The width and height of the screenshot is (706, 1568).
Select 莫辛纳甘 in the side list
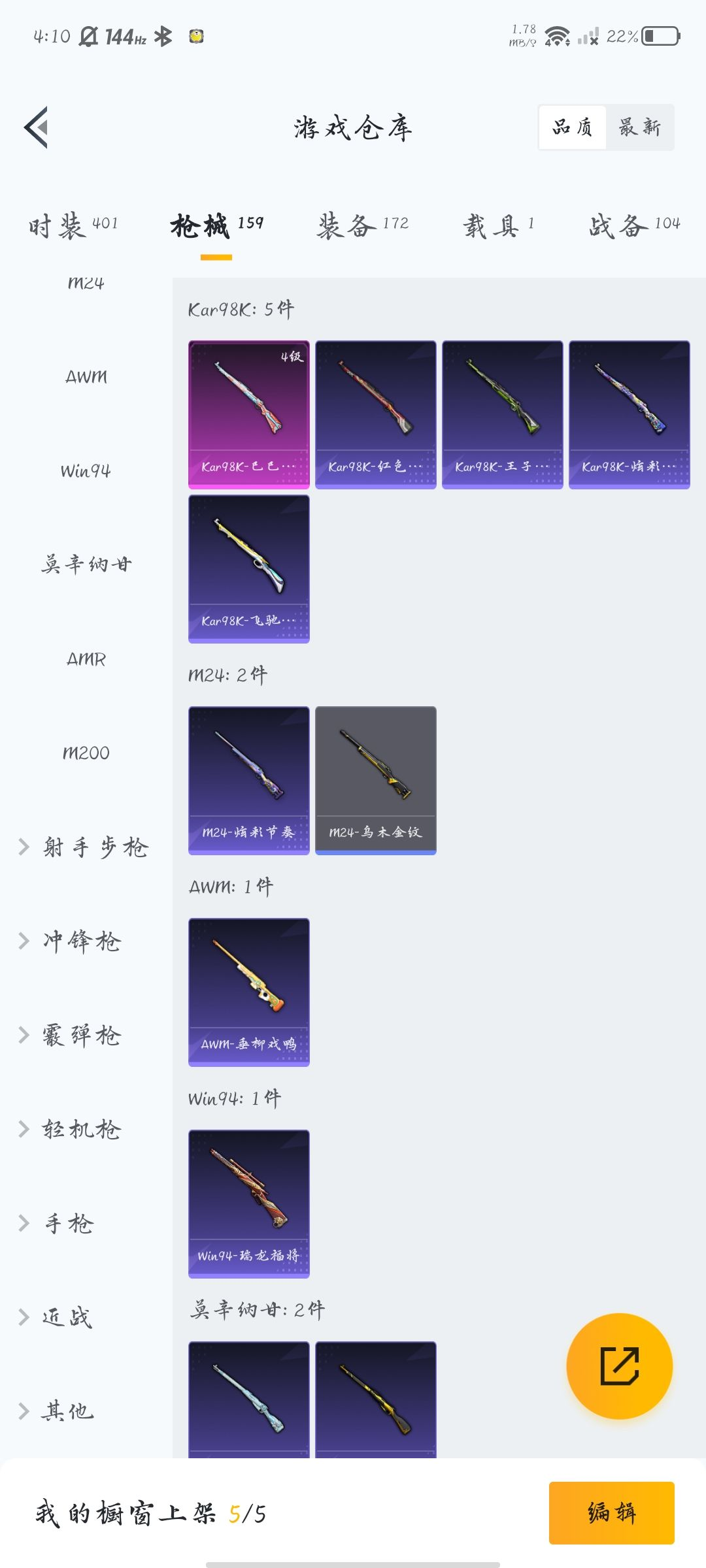point(86,564)
